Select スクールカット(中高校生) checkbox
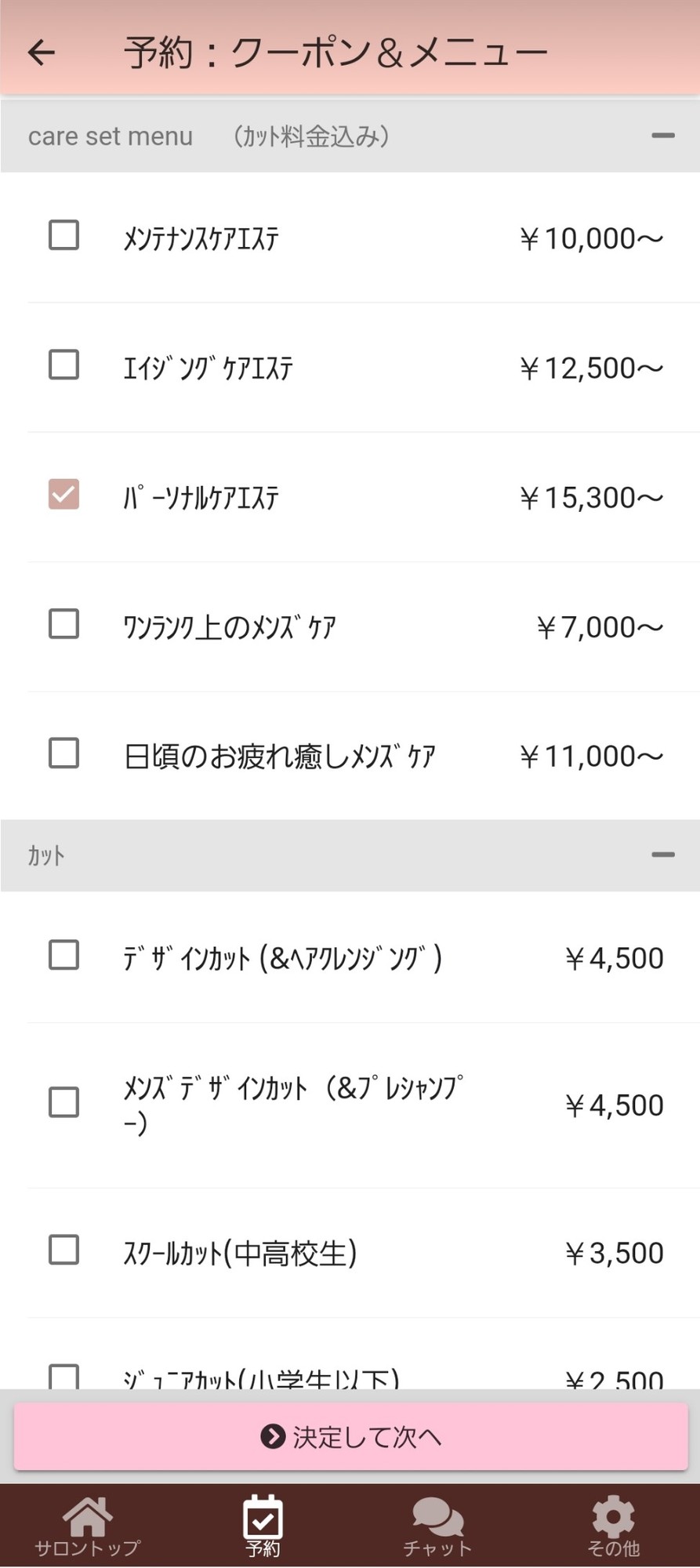Image resolution: width=700 pixels, height=1568 pixels. 63,1250
